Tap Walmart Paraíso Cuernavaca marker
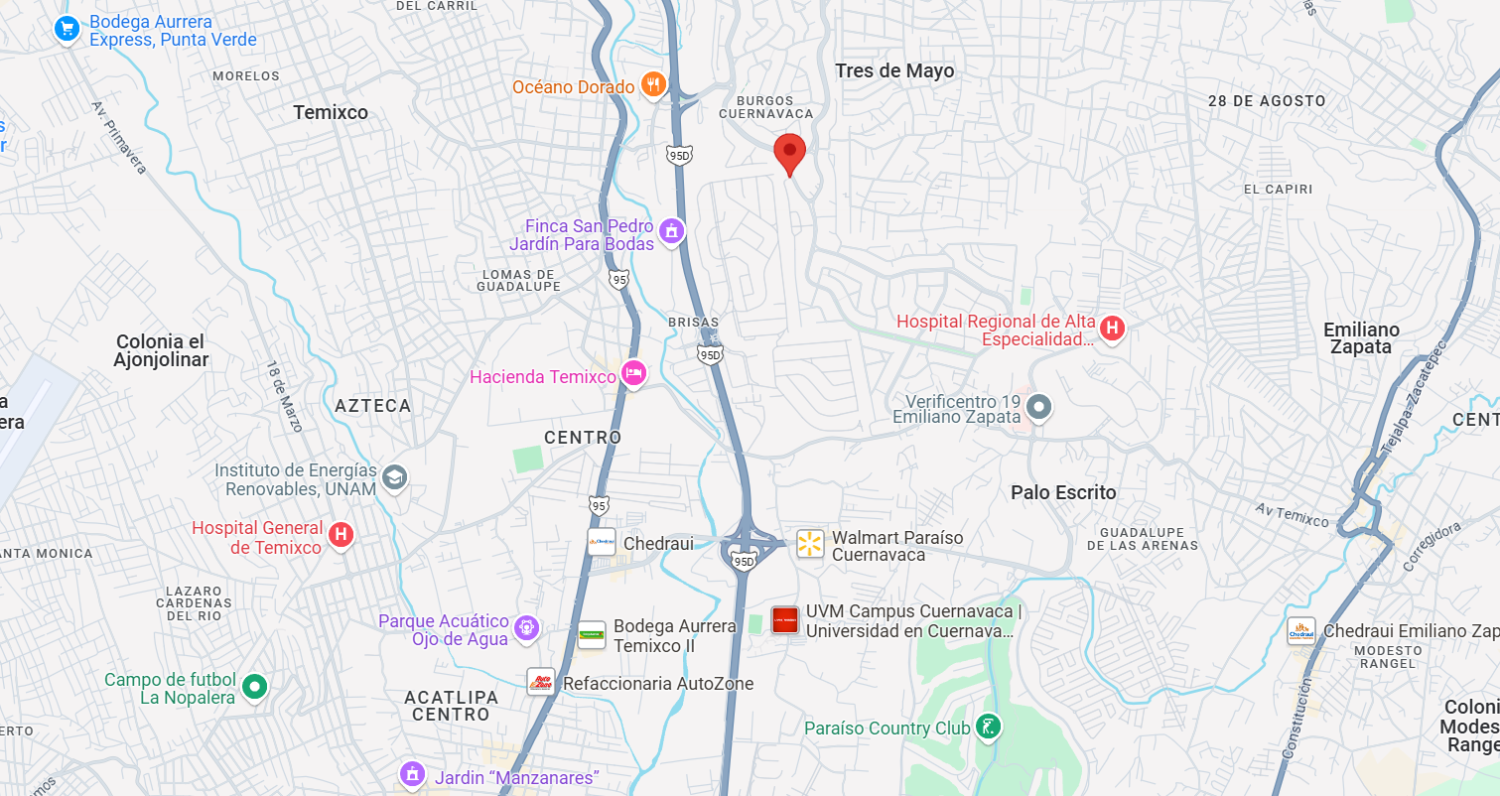1500x796 pixels. pyautogui.click(x=810, y=544)
